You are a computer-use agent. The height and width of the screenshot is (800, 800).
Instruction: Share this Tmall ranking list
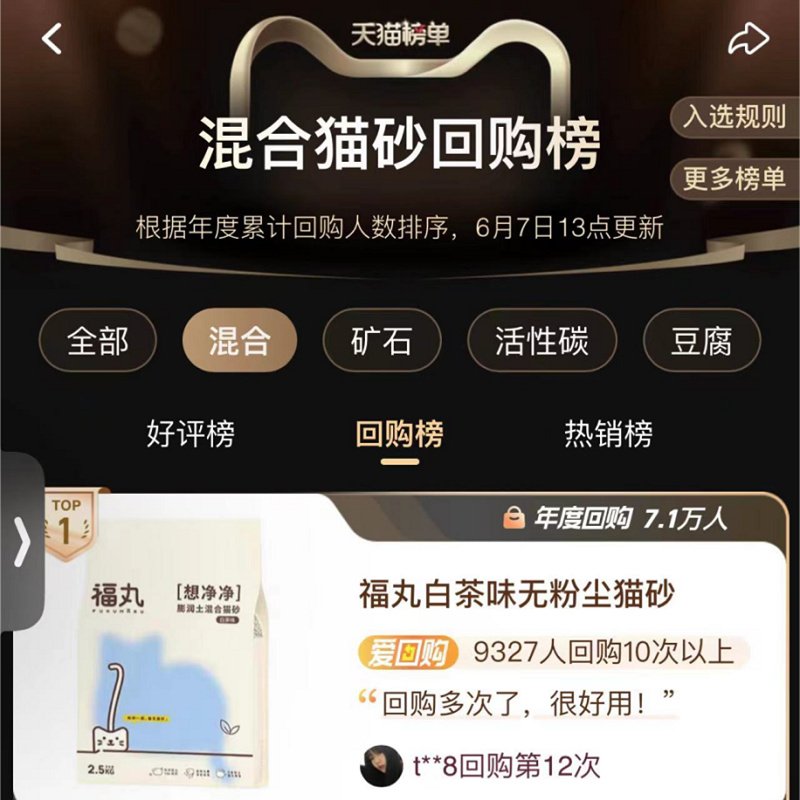coord(748,39)
